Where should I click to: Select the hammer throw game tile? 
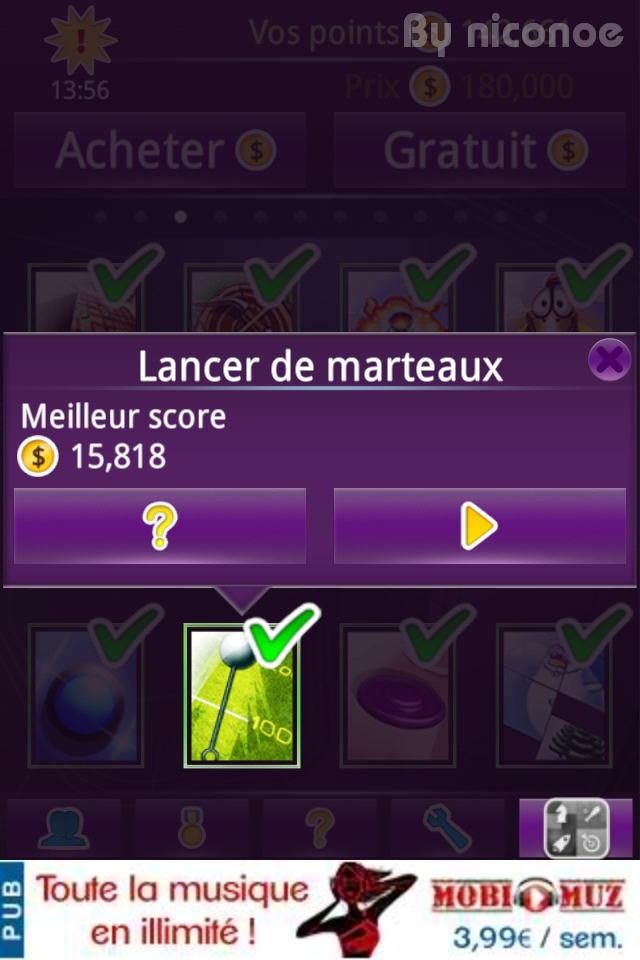[x=242, y=695]
